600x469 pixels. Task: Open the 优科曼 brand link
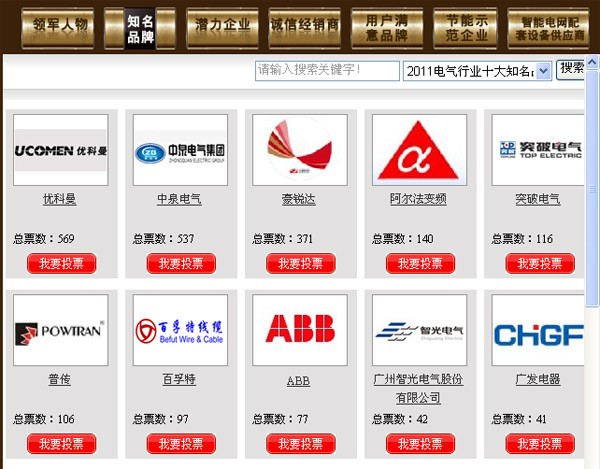coord(60,199)
